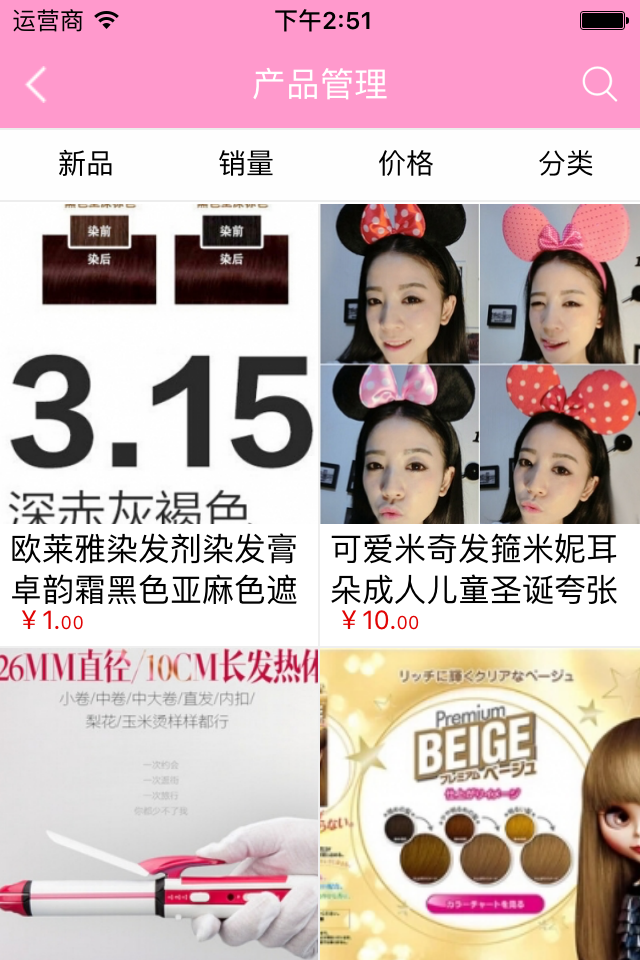The height and width of the screenshot is (960, 640).
Task: Switch to the 新品 tab
Action: 85,163
